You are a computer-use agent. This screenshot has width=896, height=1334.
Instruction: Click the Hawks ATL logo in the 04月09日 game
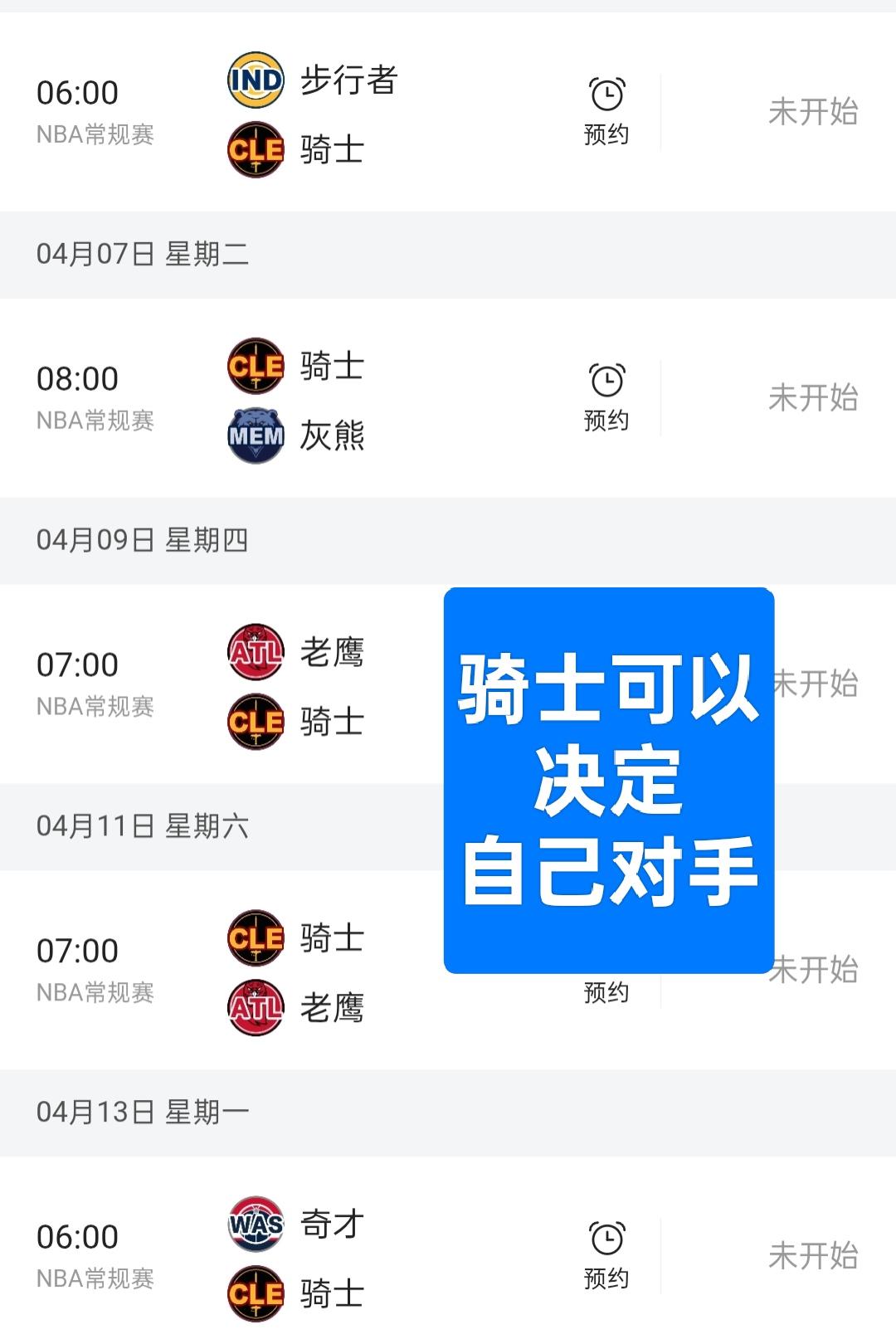pyautogui.click(x=256, y=653)
